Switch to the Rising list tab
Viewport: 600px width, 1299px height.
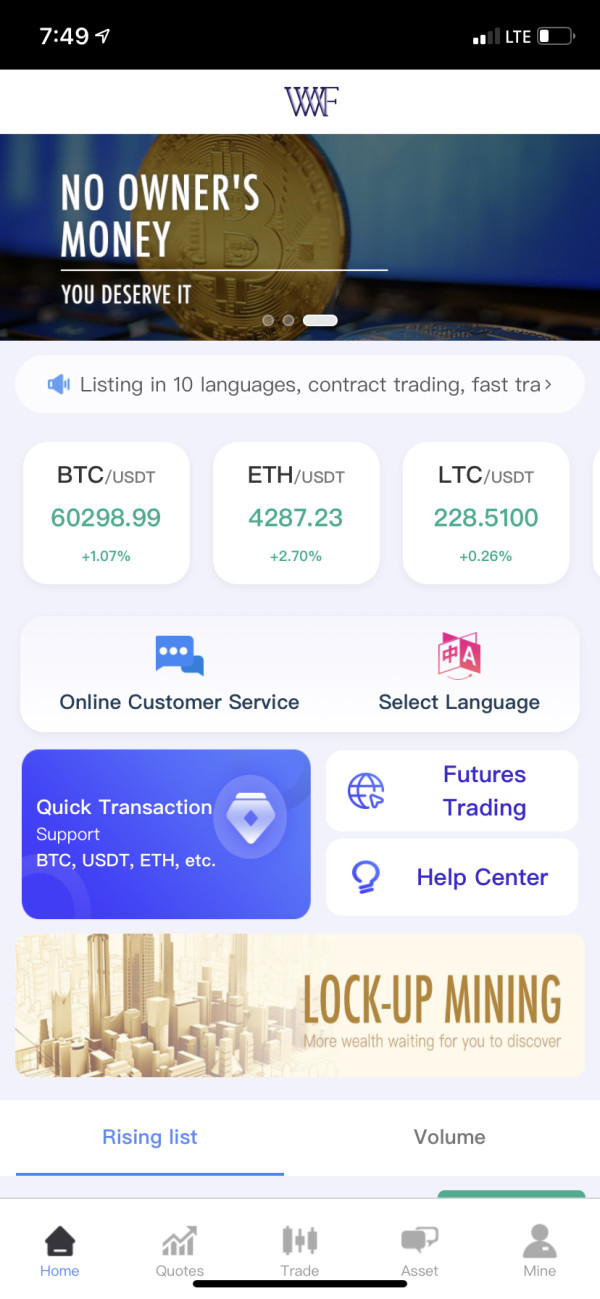pos(150,1138)
